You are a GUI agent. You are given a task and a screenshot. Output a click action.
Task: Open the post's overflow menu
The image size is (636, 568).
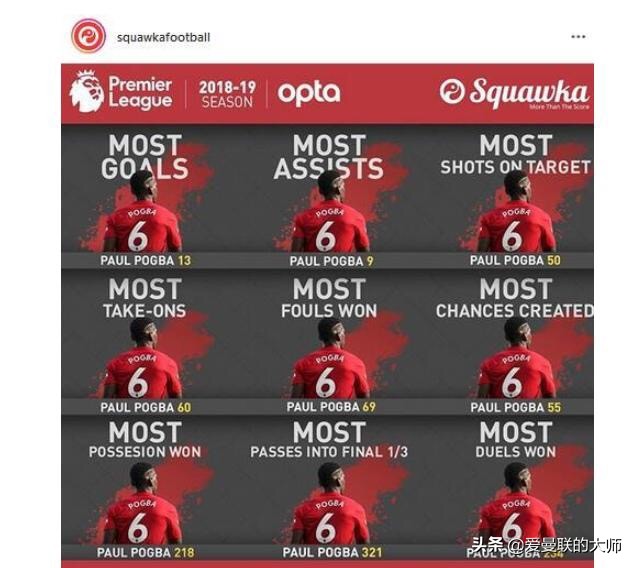tap(578, 37)
